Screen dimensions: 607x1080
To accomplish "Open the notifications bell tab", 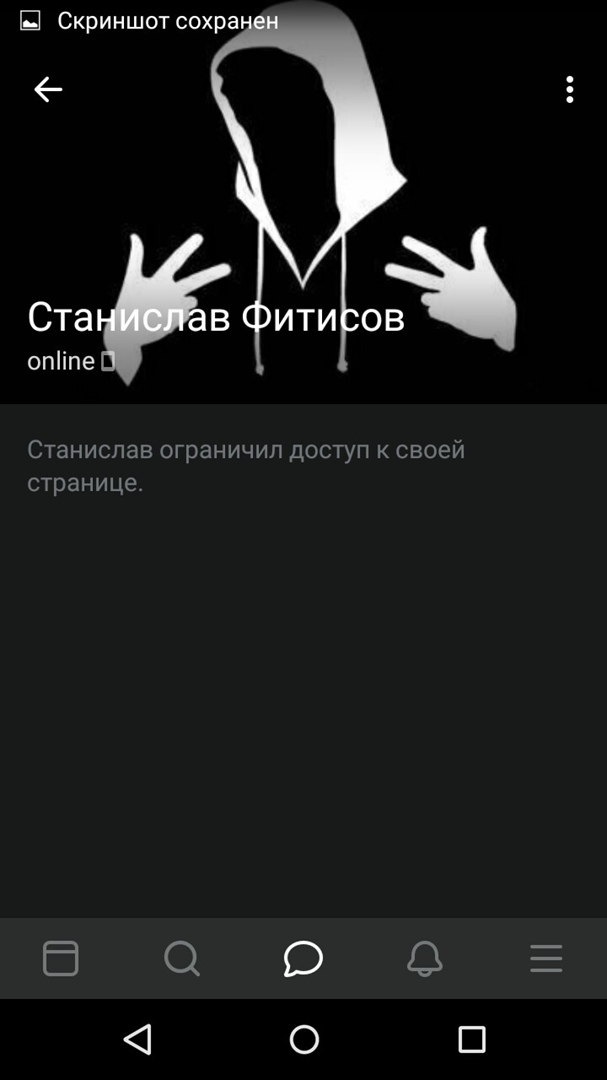I will 424,958.
